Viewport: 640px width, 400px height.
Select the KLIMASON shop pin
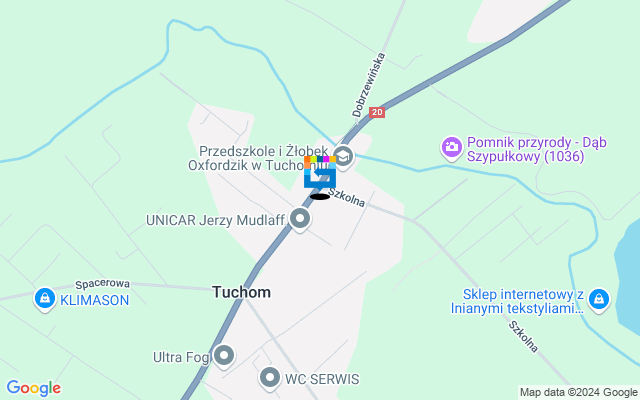44,298
